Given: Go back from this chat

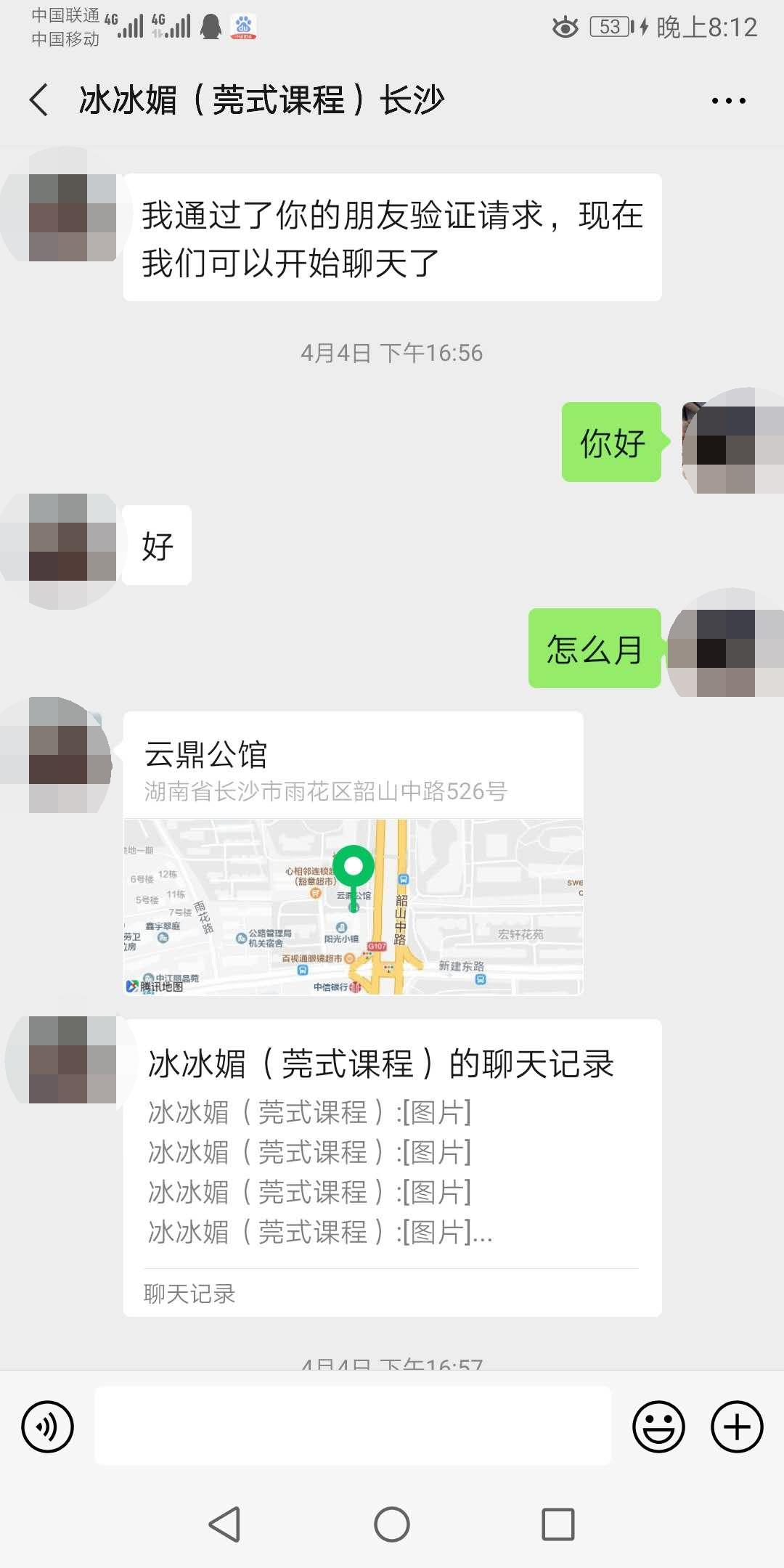Looking at the screenshot, I should coord(39,99).
